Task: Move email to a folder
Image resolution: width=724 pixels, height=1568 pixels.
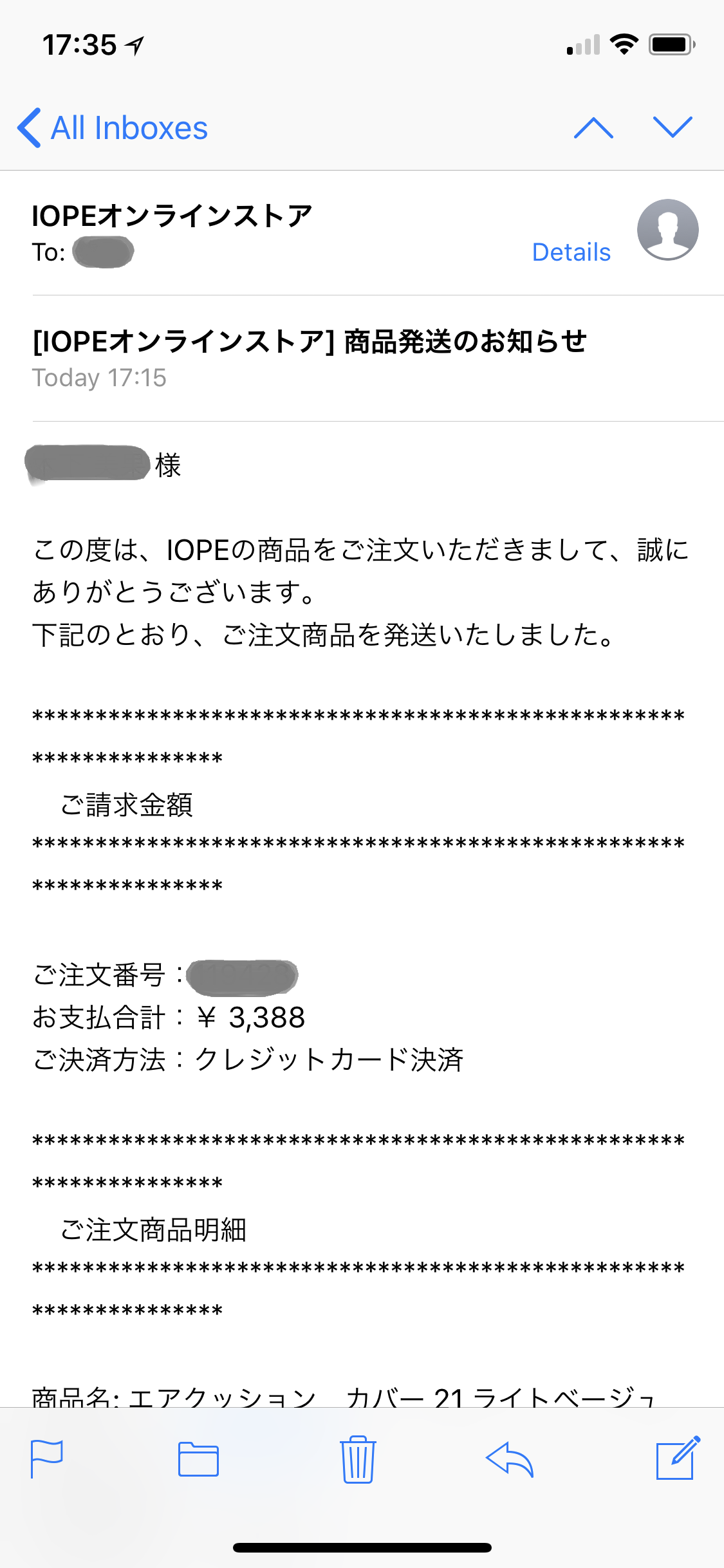Action: click(198, 1459)
